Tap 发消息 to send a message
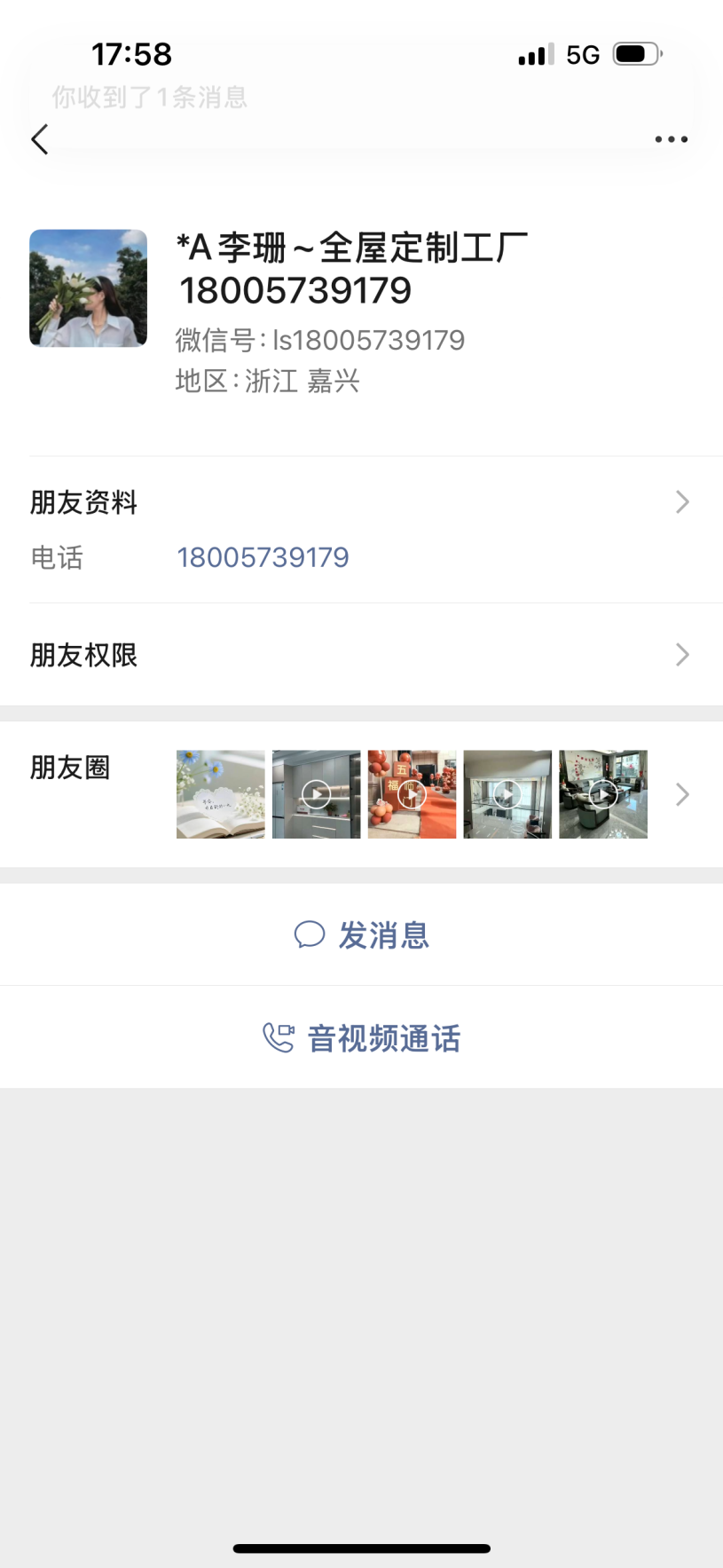723x1568 pixels. (x=362, y=935)
